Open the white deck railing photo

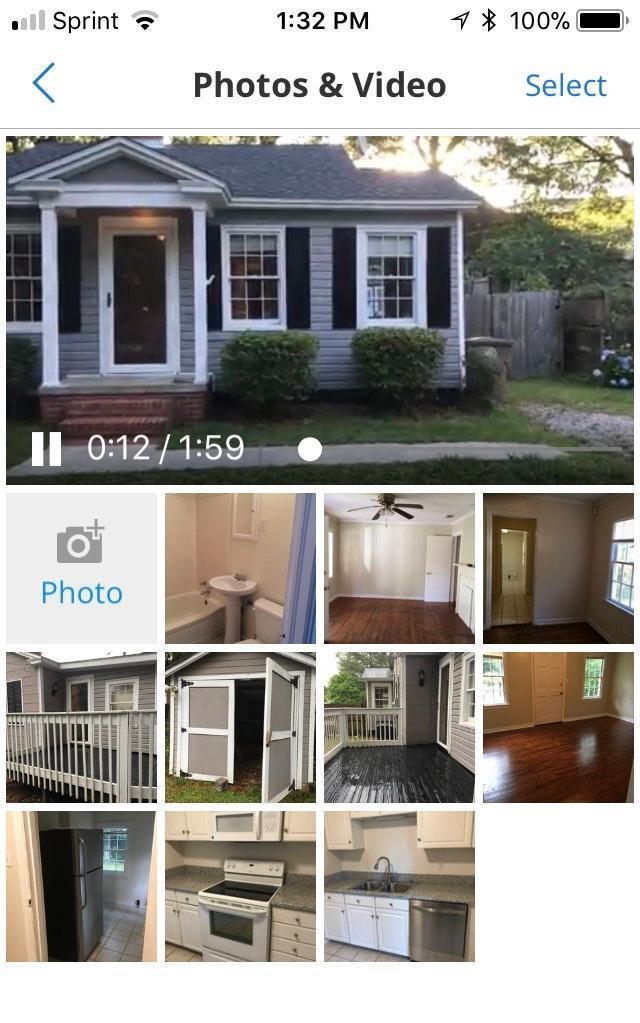81,727
